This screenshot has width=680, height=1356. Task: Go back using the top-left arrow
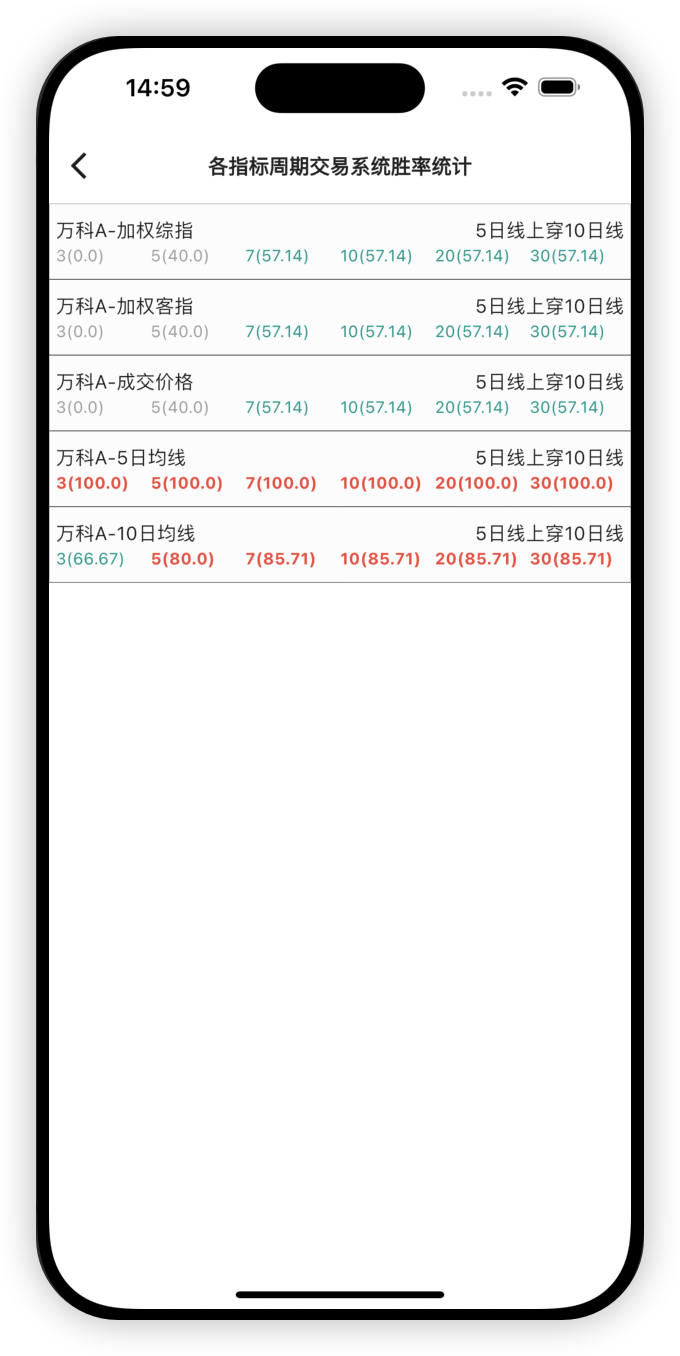[80, 166]
